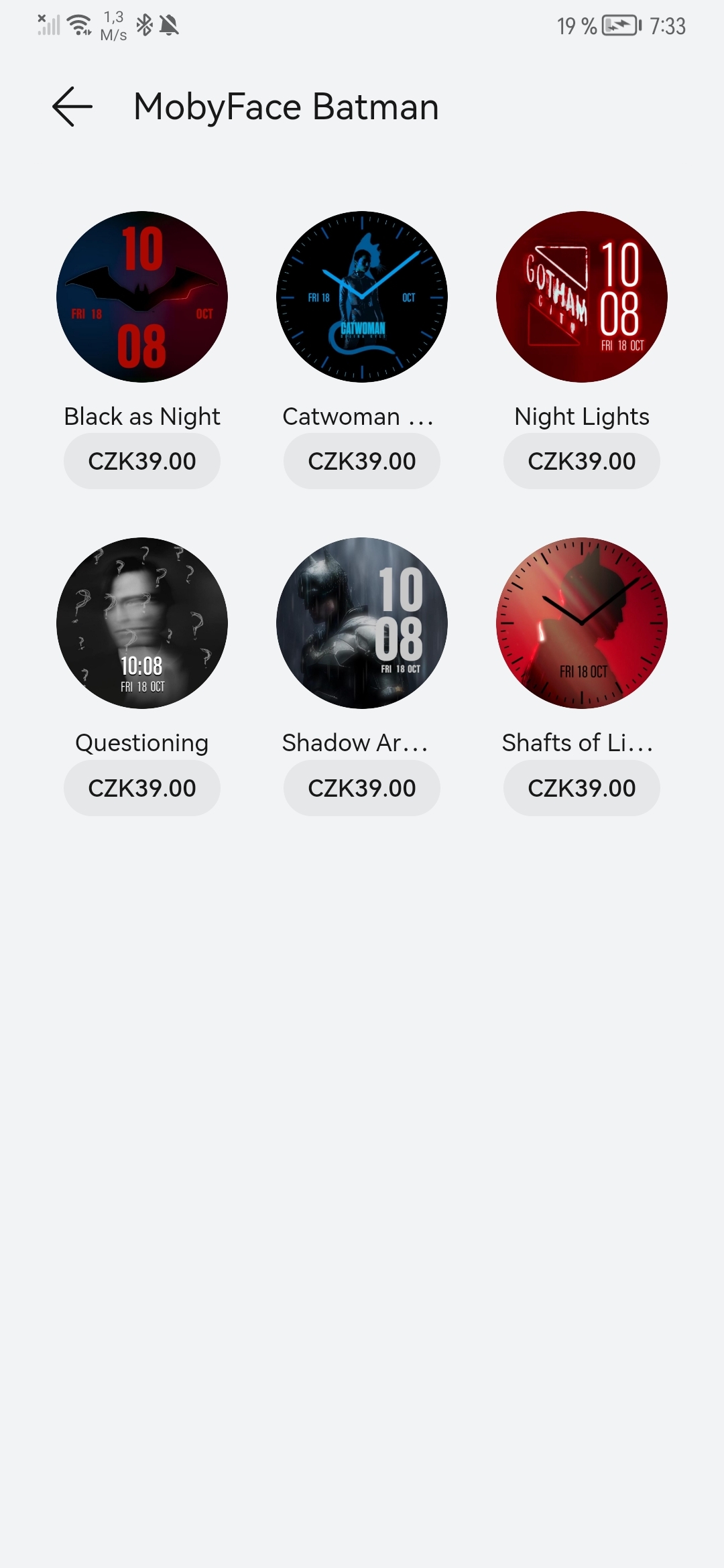This screenshot has width=724, height=1568.
Task: Open the Shadow Ar... watch face
Action: [362, 623]
